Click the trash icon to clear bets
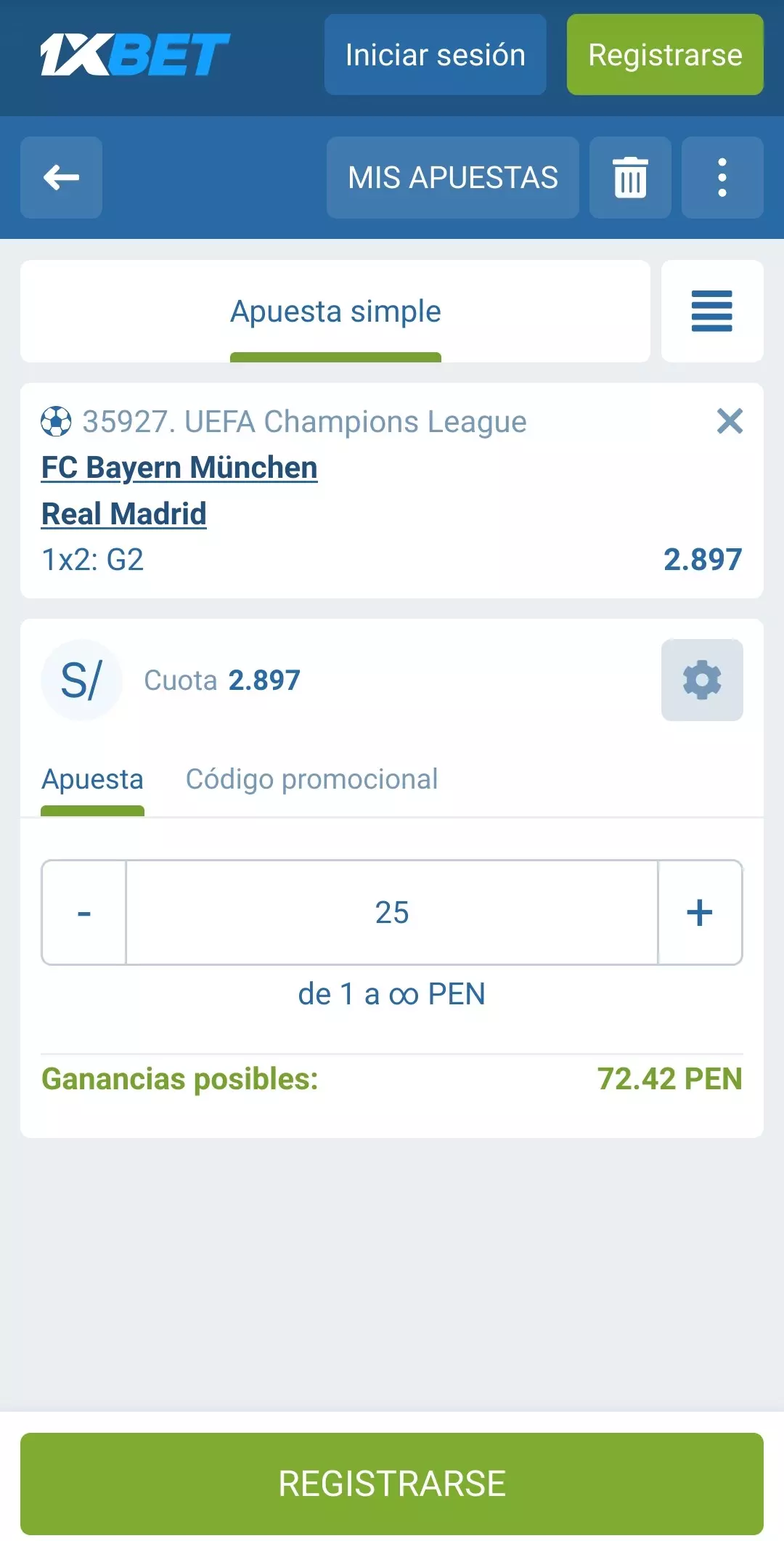Viewport: 784px width, 1541px height. [x=629, y=177]
